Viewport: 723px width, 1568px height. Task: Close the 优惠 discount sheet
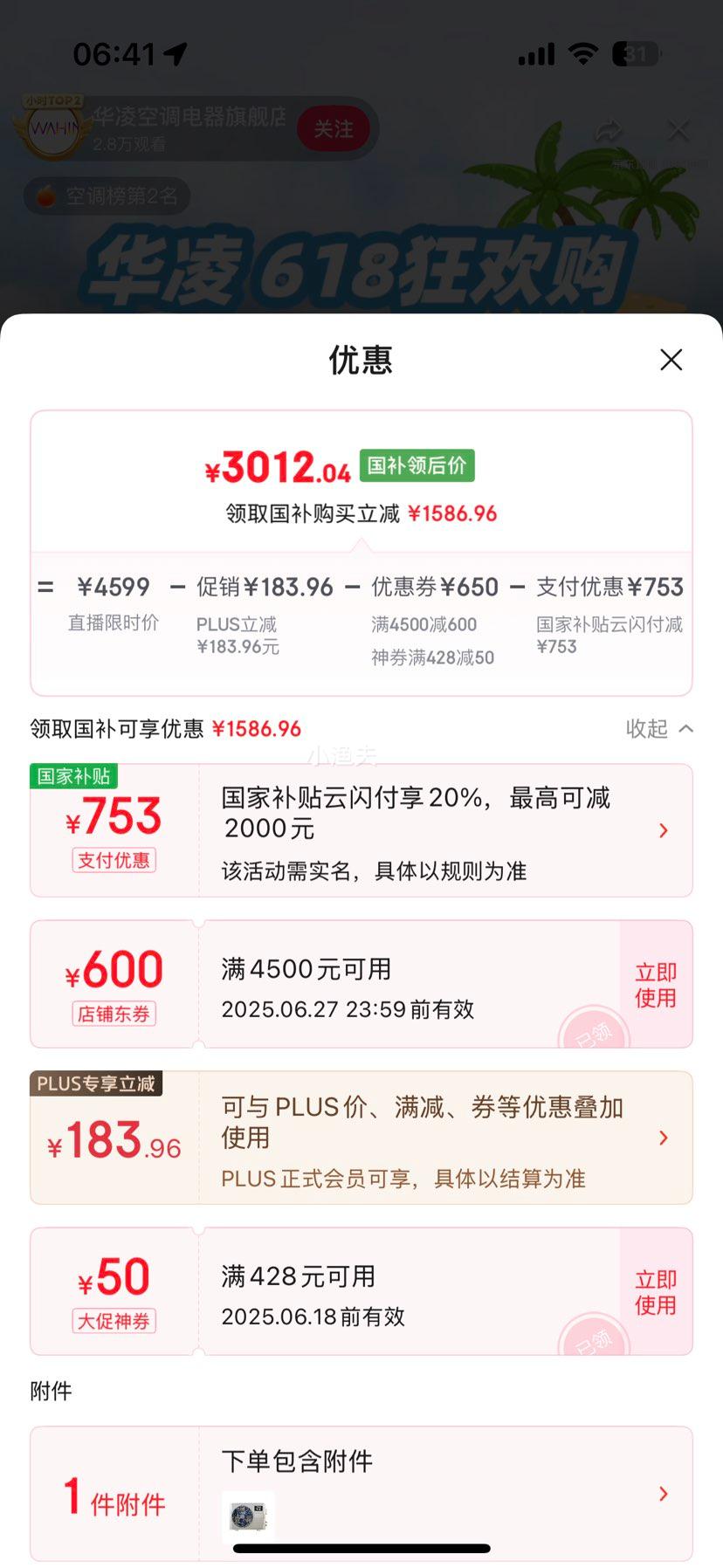(671, 360)
